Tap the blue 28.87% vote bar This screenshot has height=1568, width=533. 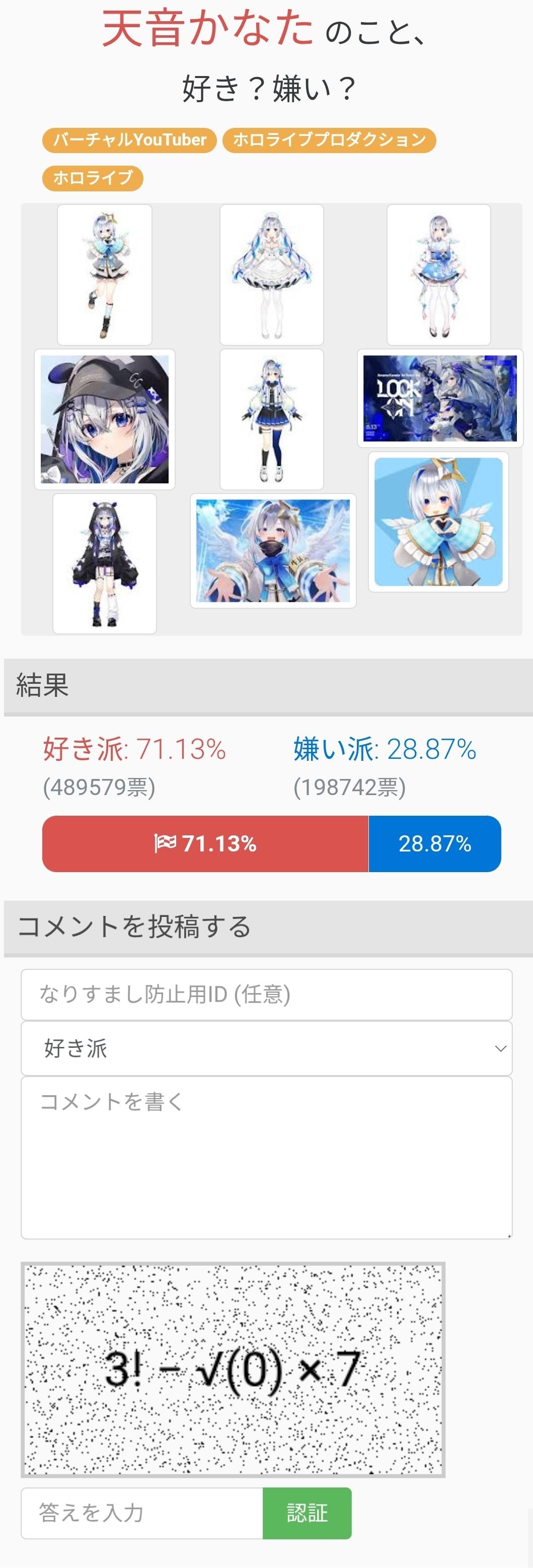tap(434, 843)
